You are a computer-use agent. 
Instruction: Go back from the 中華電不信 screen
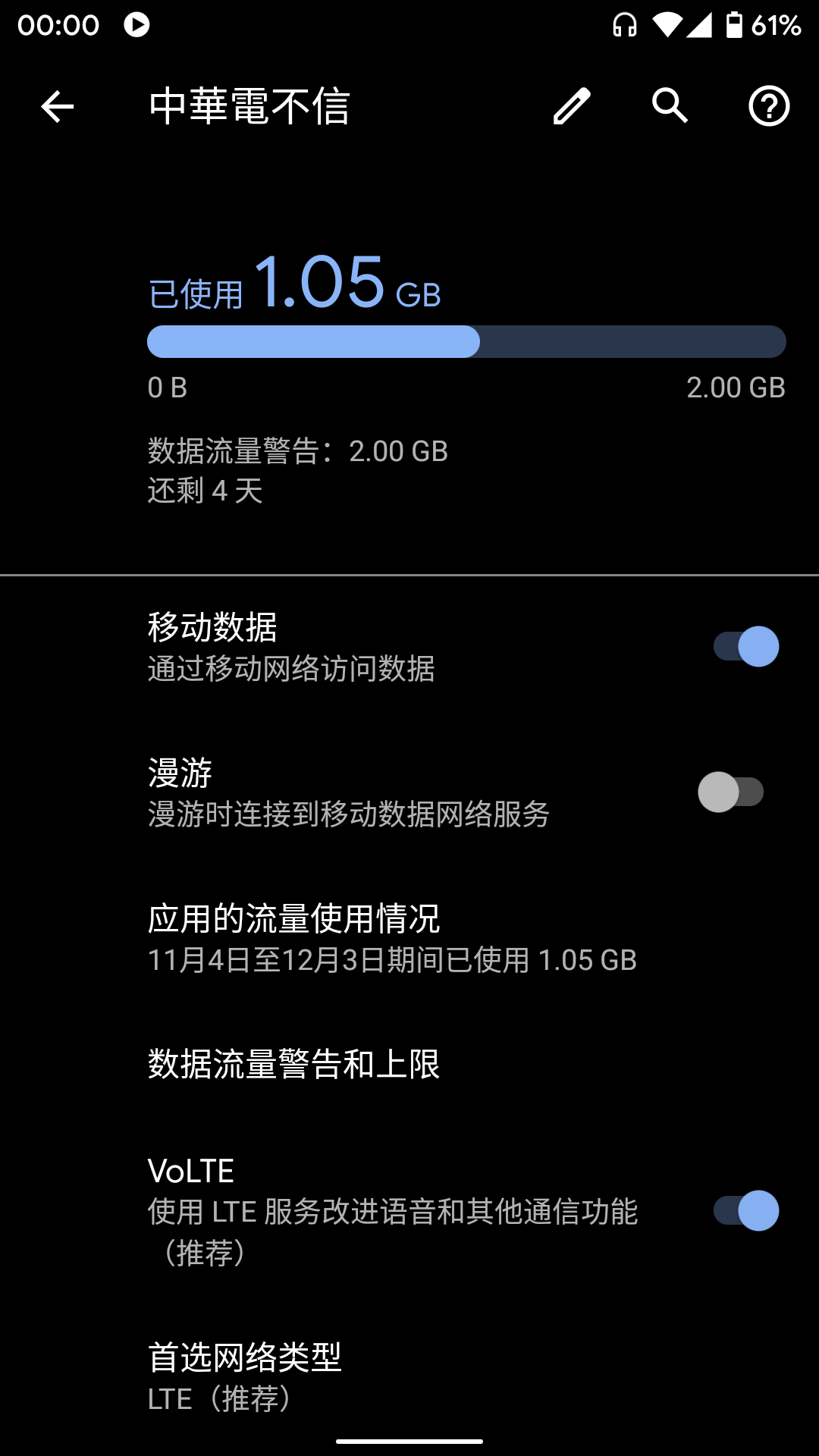click(x=58, y=106)
